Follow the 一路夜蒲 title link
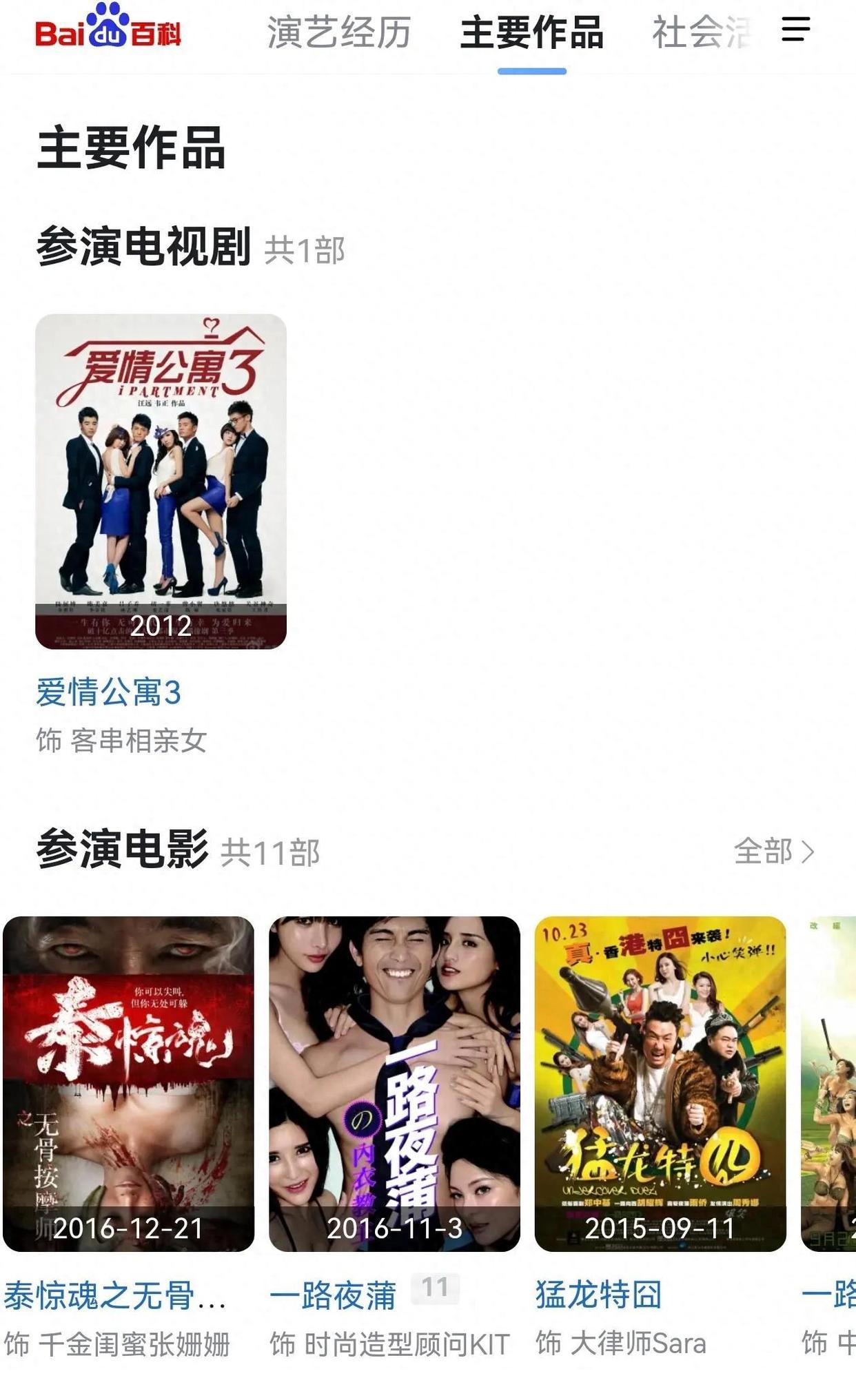The image size is (856, 1400). pos(332,1295)
